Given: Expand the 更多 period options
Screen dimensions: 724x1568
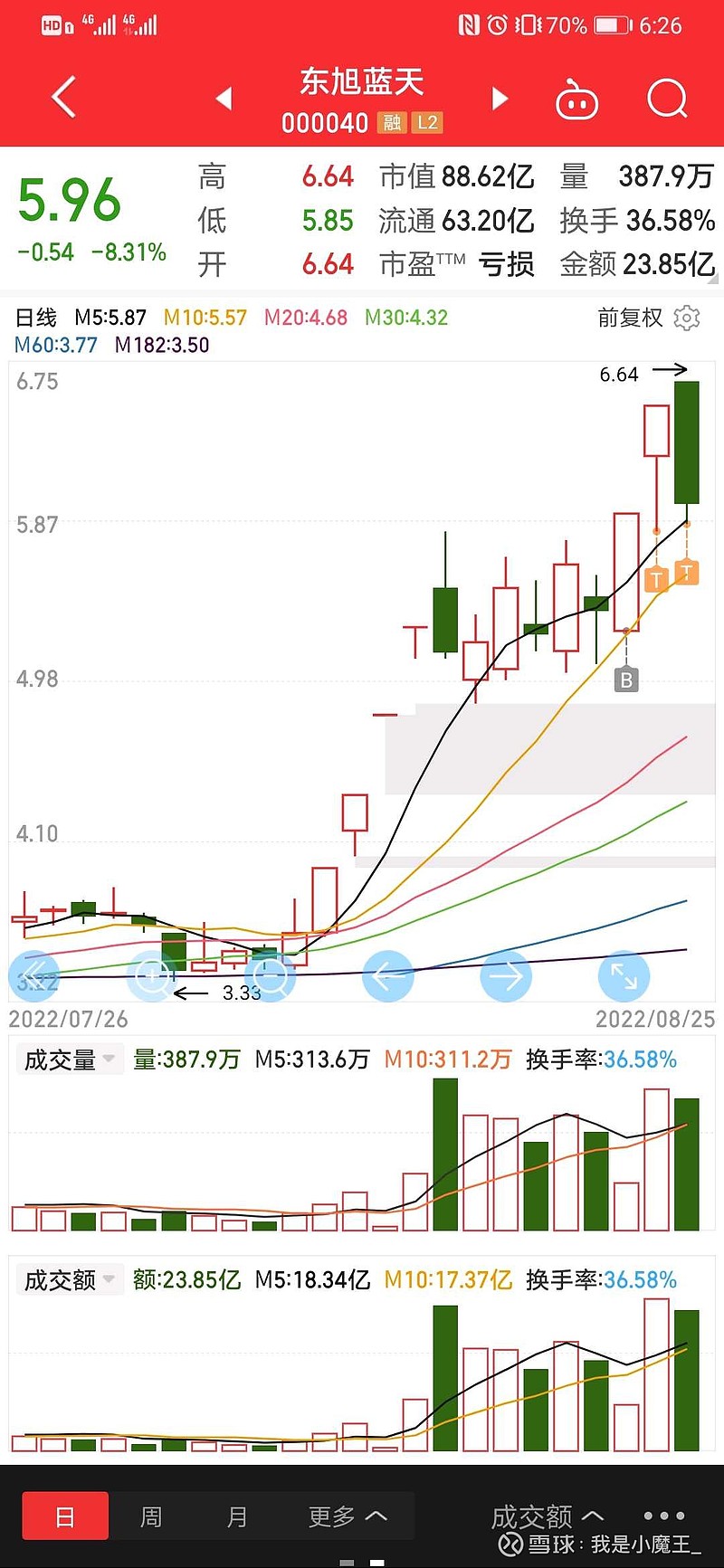Looking at the screenshot, I should 348,1516.
